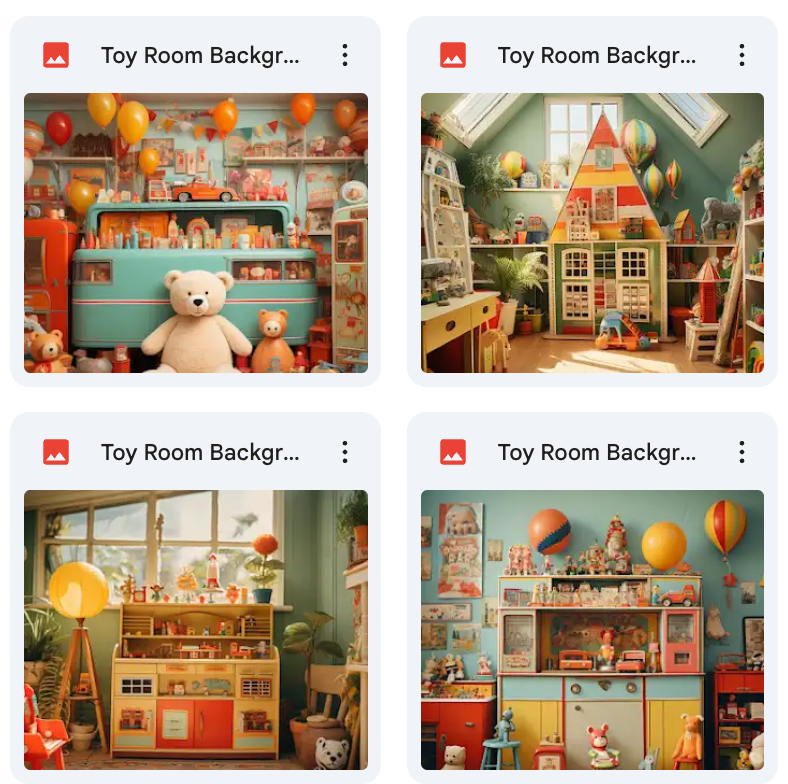
Task: Open more options for the hanging balloons file
Action: click(x=742, y=452)
